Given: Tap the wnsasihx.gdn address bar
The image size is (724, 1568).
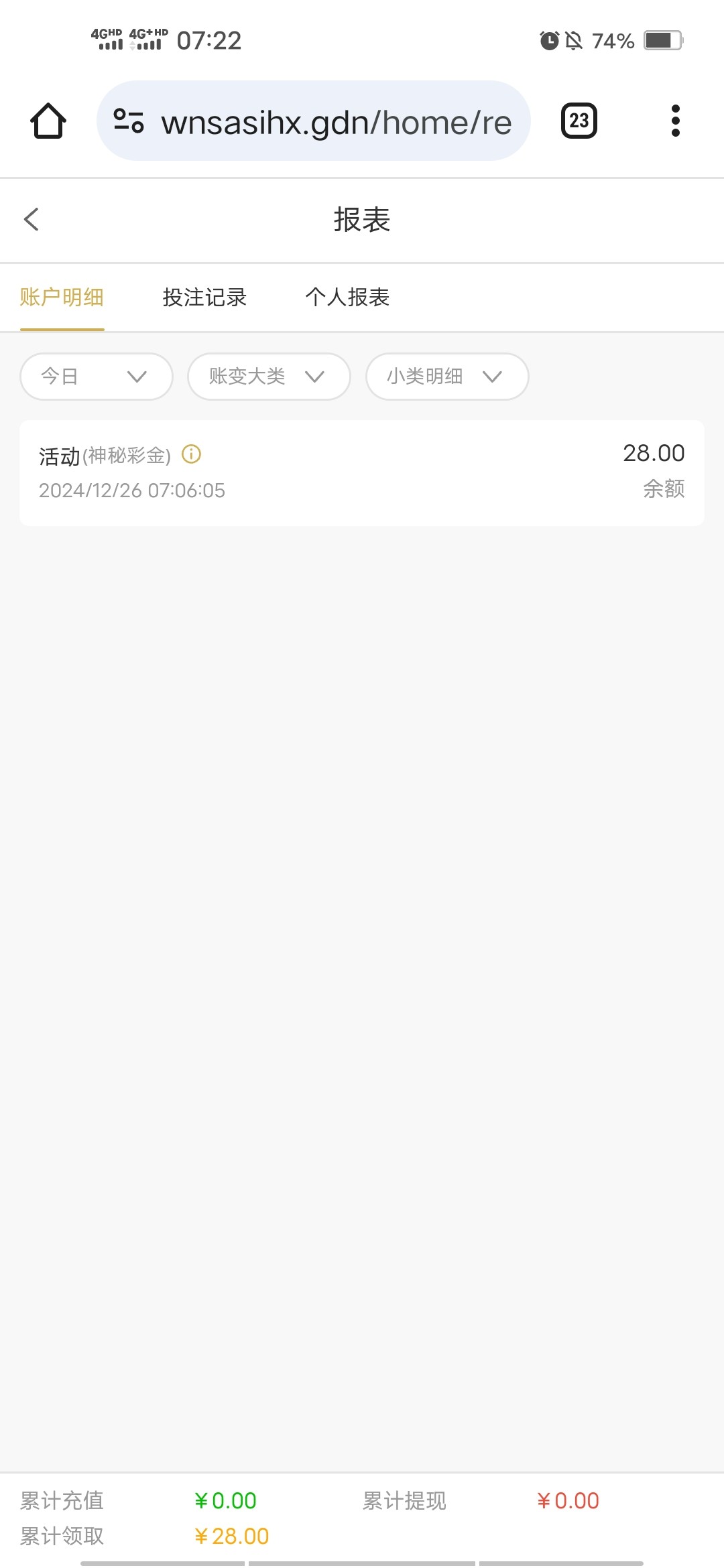Looking at the screenshot, I should (314, 121).
